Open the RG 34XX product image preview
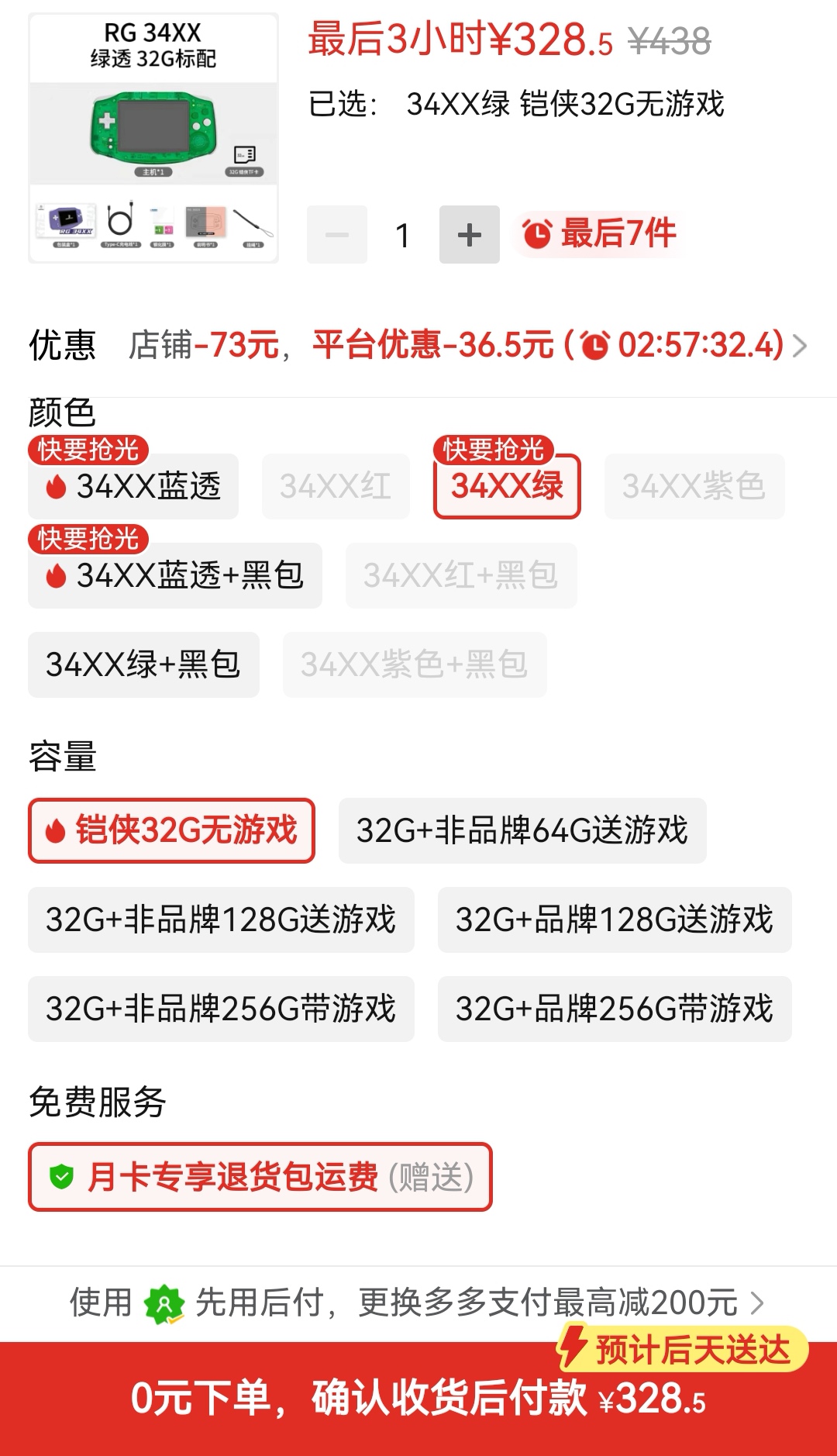This screenshot has height=1456, width=837. [153, 138]
